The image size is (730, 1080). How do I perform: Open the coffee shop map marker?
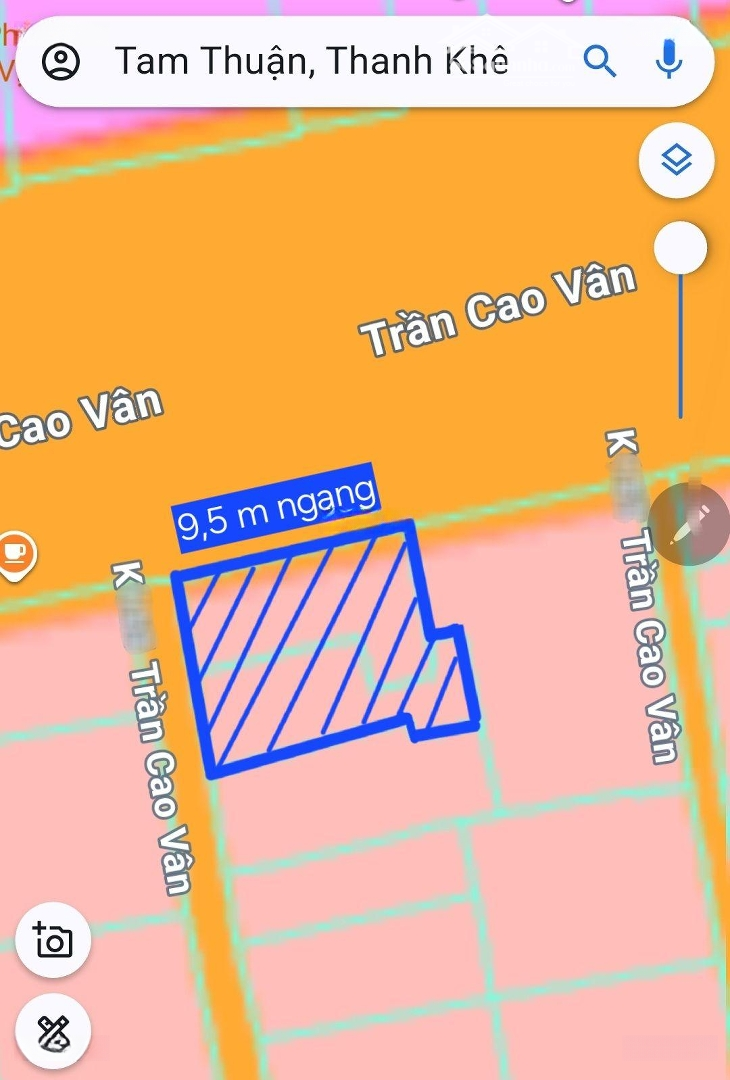pos(15,553)
